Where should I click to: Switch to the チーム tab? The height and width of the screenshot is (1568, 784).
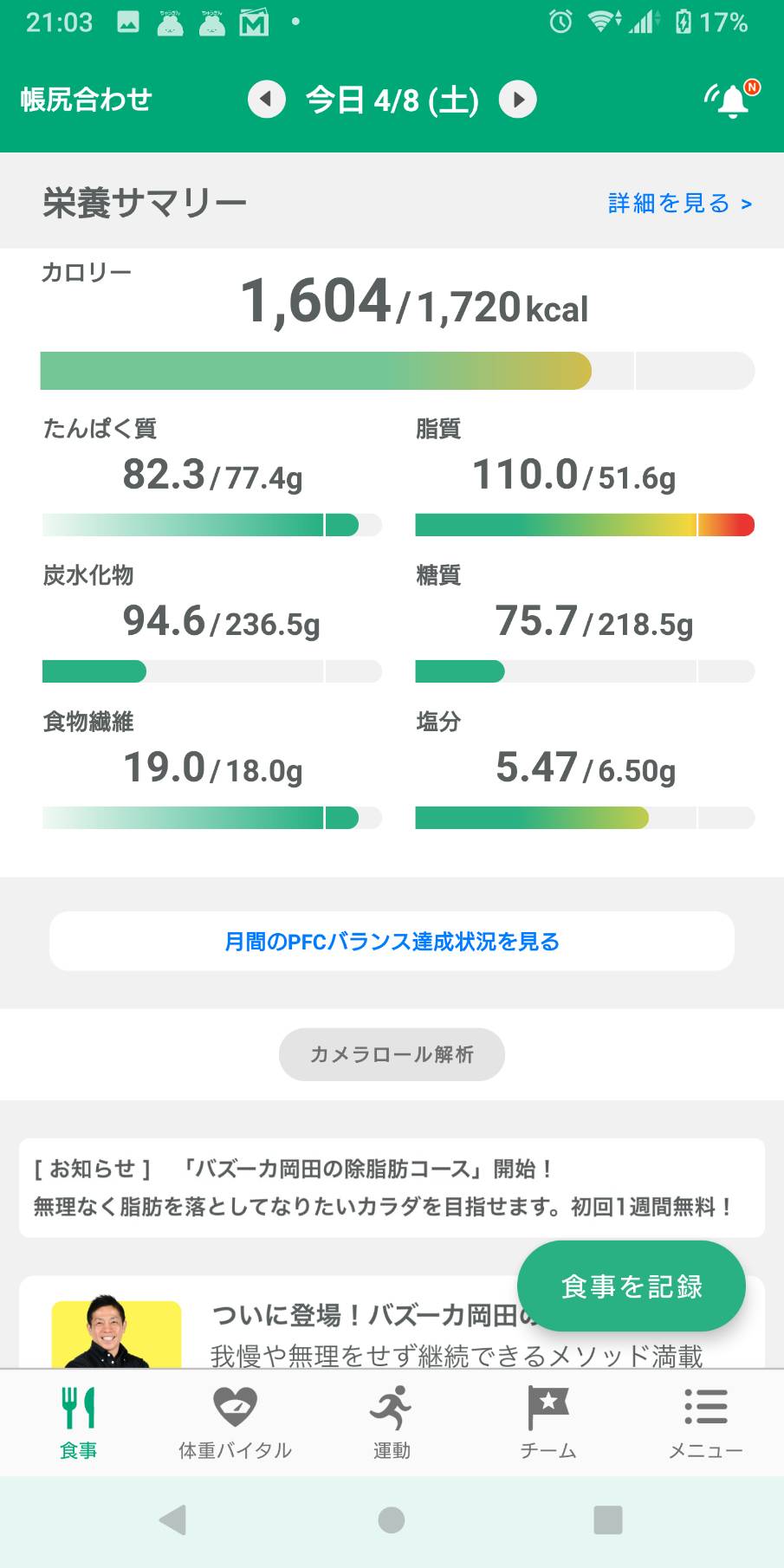548,1422
